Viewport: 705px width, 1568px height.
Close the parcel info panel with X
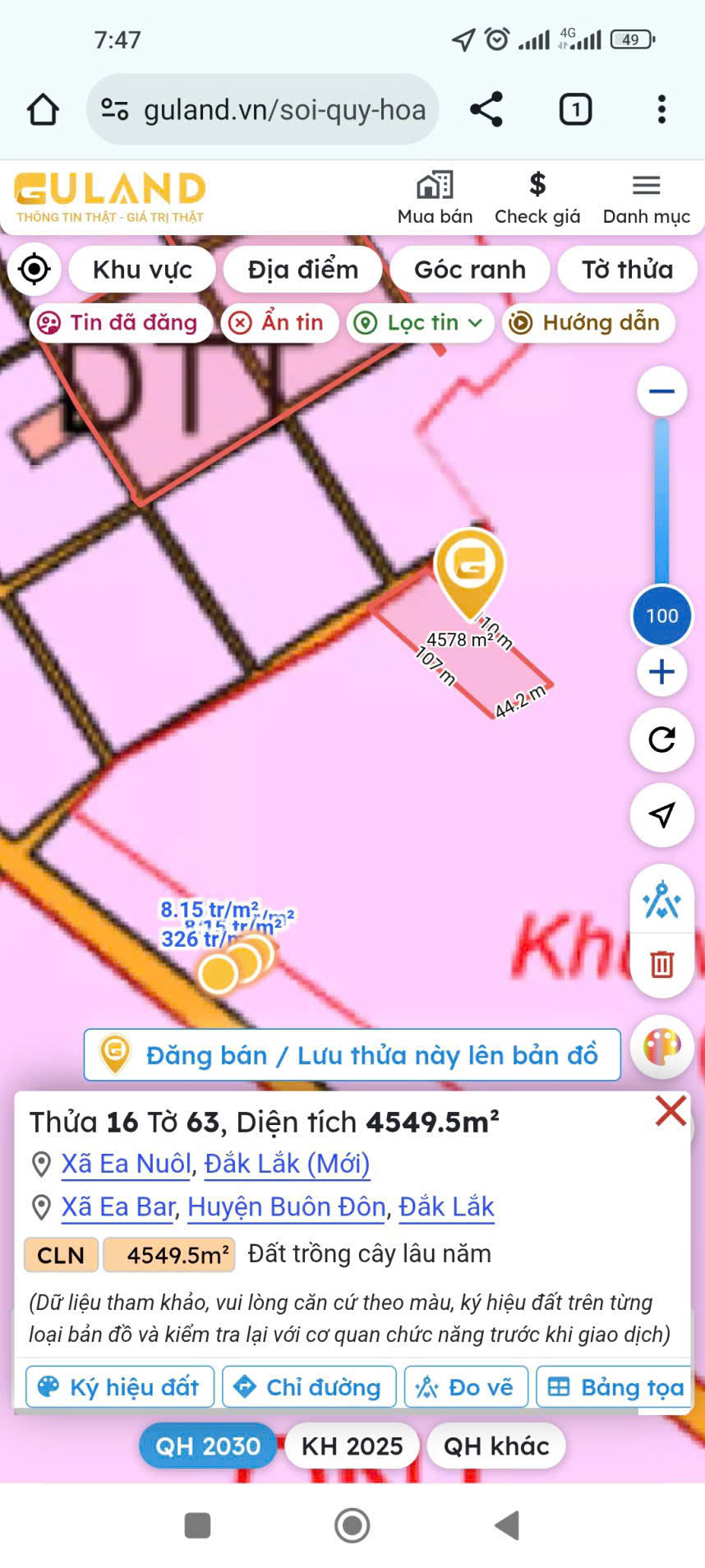[x=670, y=1111]
